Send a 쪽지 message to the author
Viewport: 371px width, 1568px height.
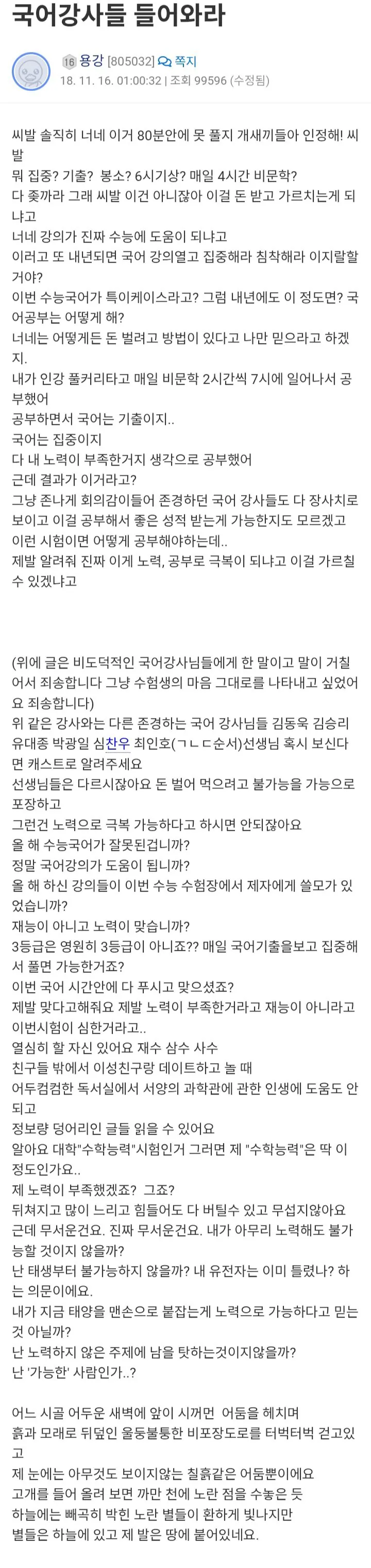(x=178, y=61)
